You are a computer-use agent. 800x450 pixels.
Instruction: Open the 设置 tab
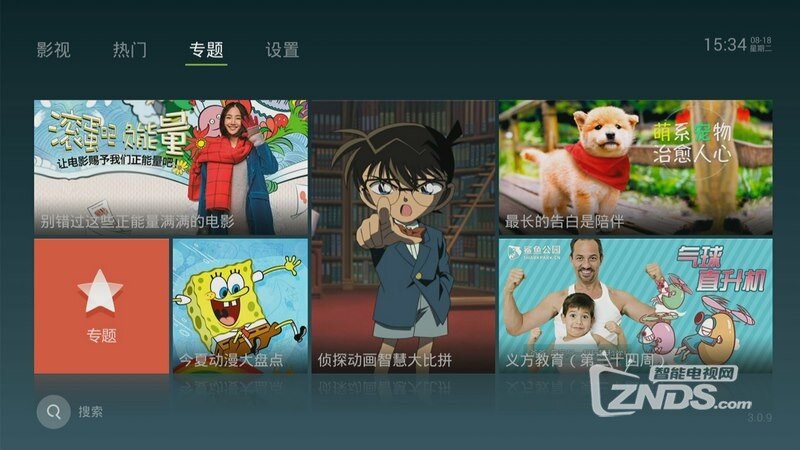pos(282,50)
